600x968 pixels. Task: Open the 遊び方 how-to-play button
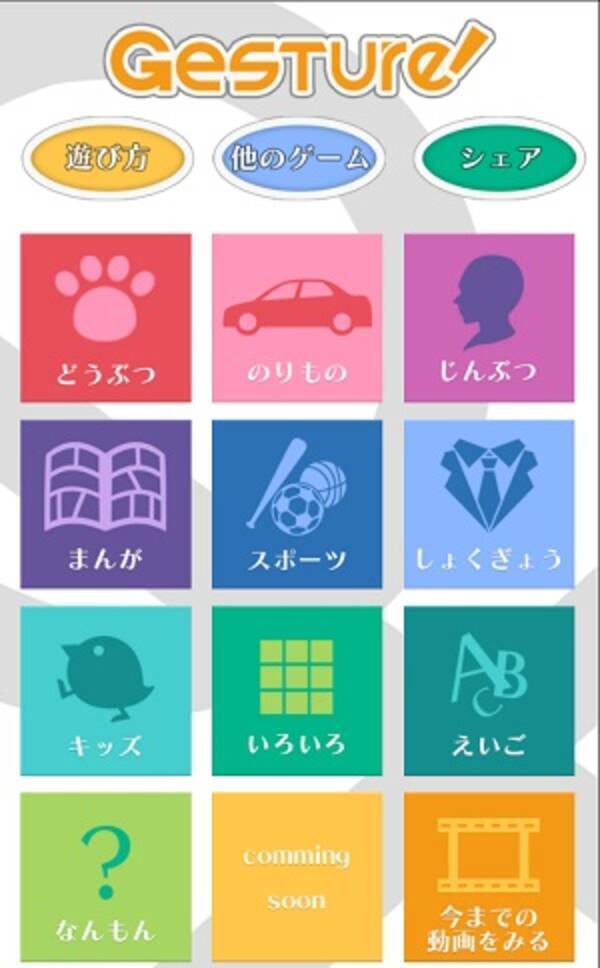point(107,157)
